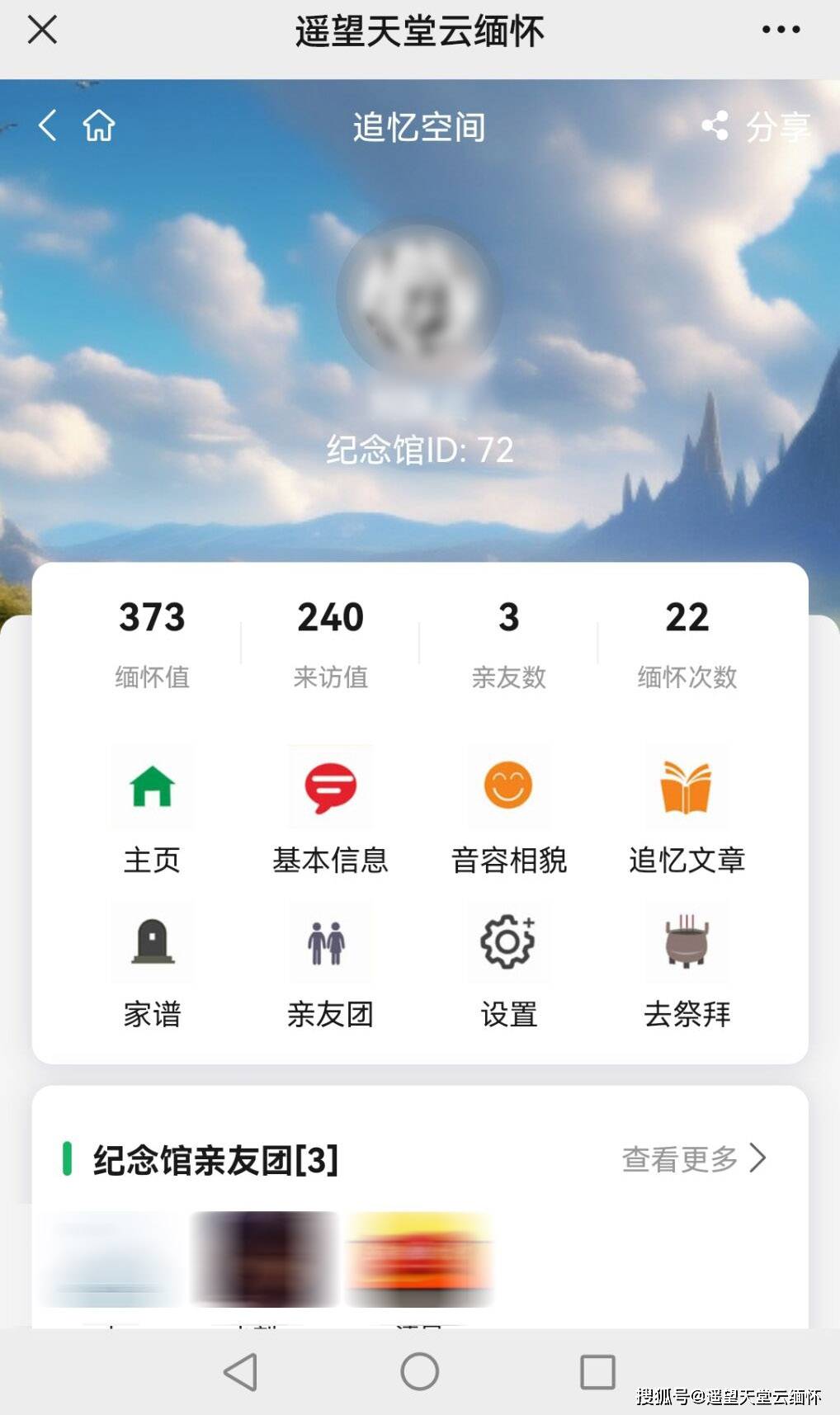Tap the system recent apps square
840x1415 pixels.
click(x=597, y=1371)
